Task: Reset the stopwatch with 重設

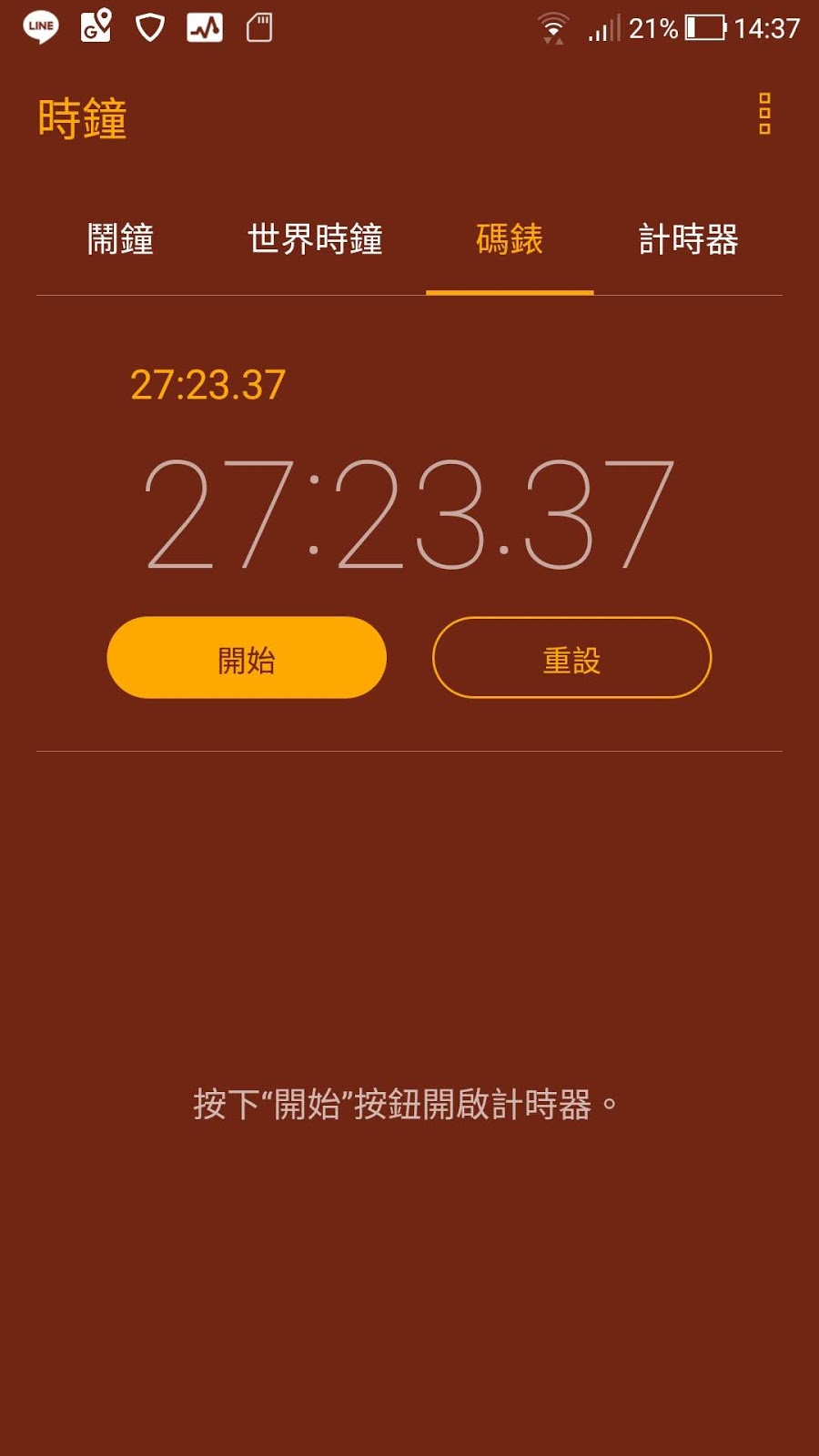Action: tap(571, 658)
